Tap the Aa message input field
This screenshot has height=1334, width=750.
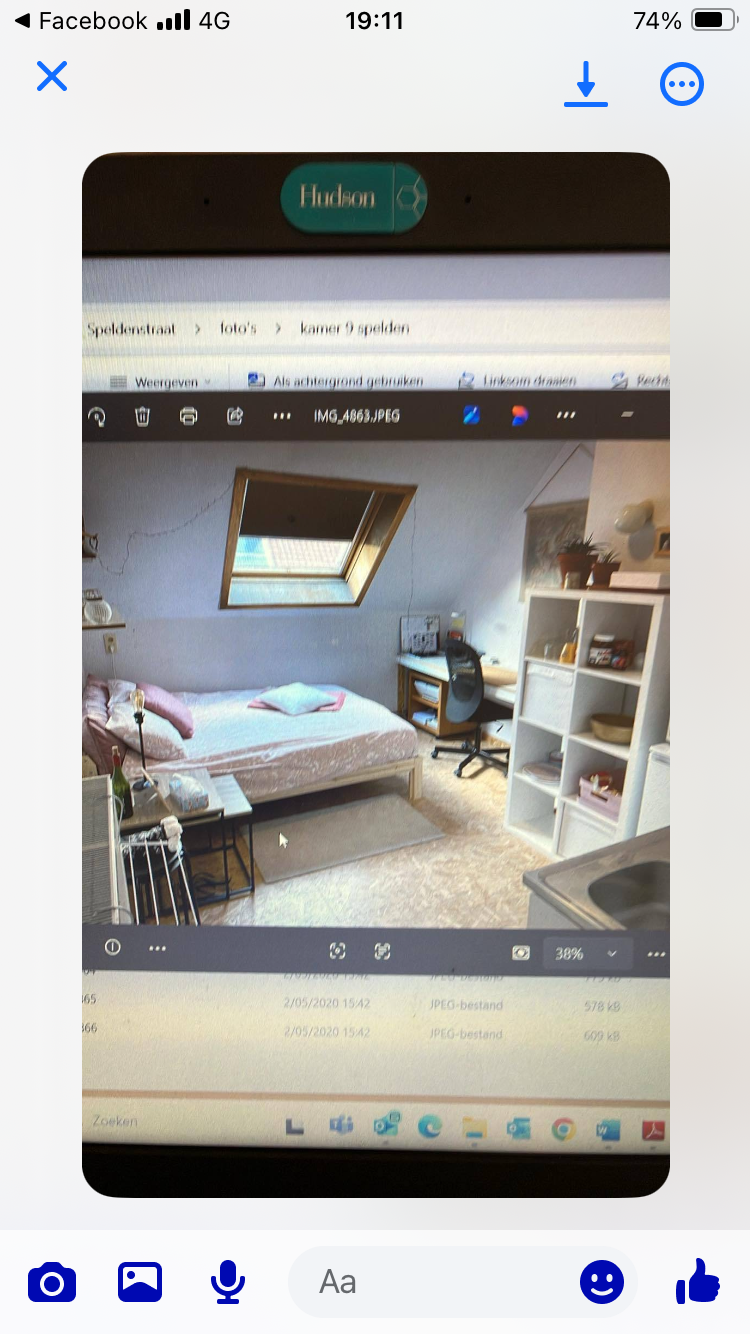(x=430, y=1282)
